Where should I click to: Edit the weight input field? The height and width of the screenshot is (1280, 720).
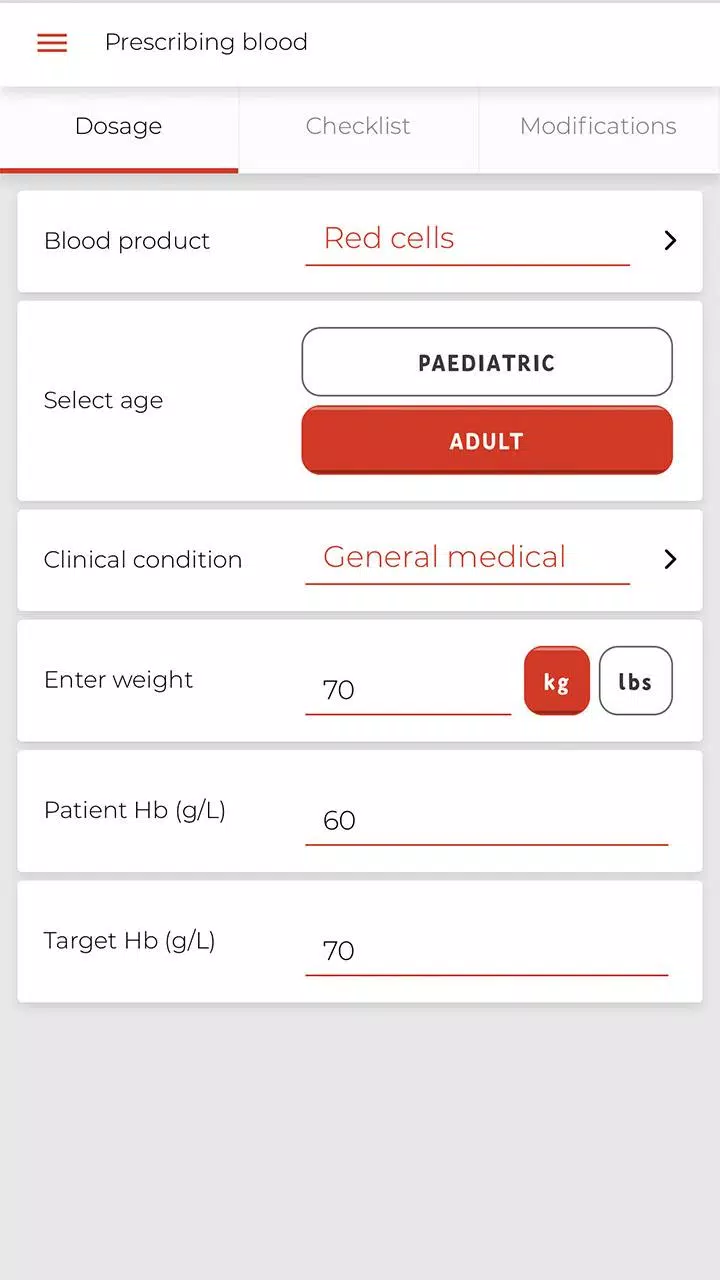click(x=407, y=689)
